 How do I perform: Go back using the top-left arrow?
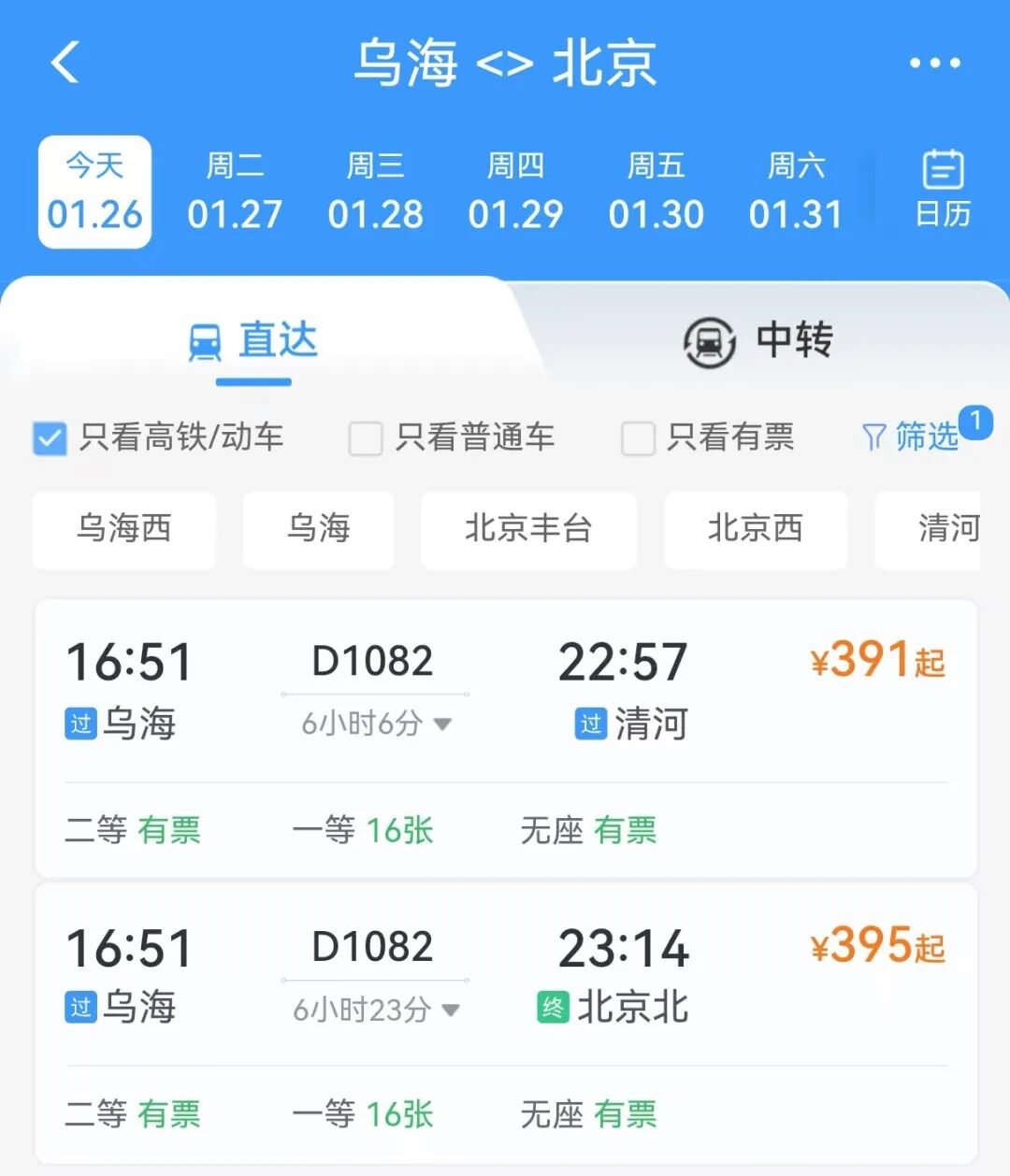coord(65,63)
